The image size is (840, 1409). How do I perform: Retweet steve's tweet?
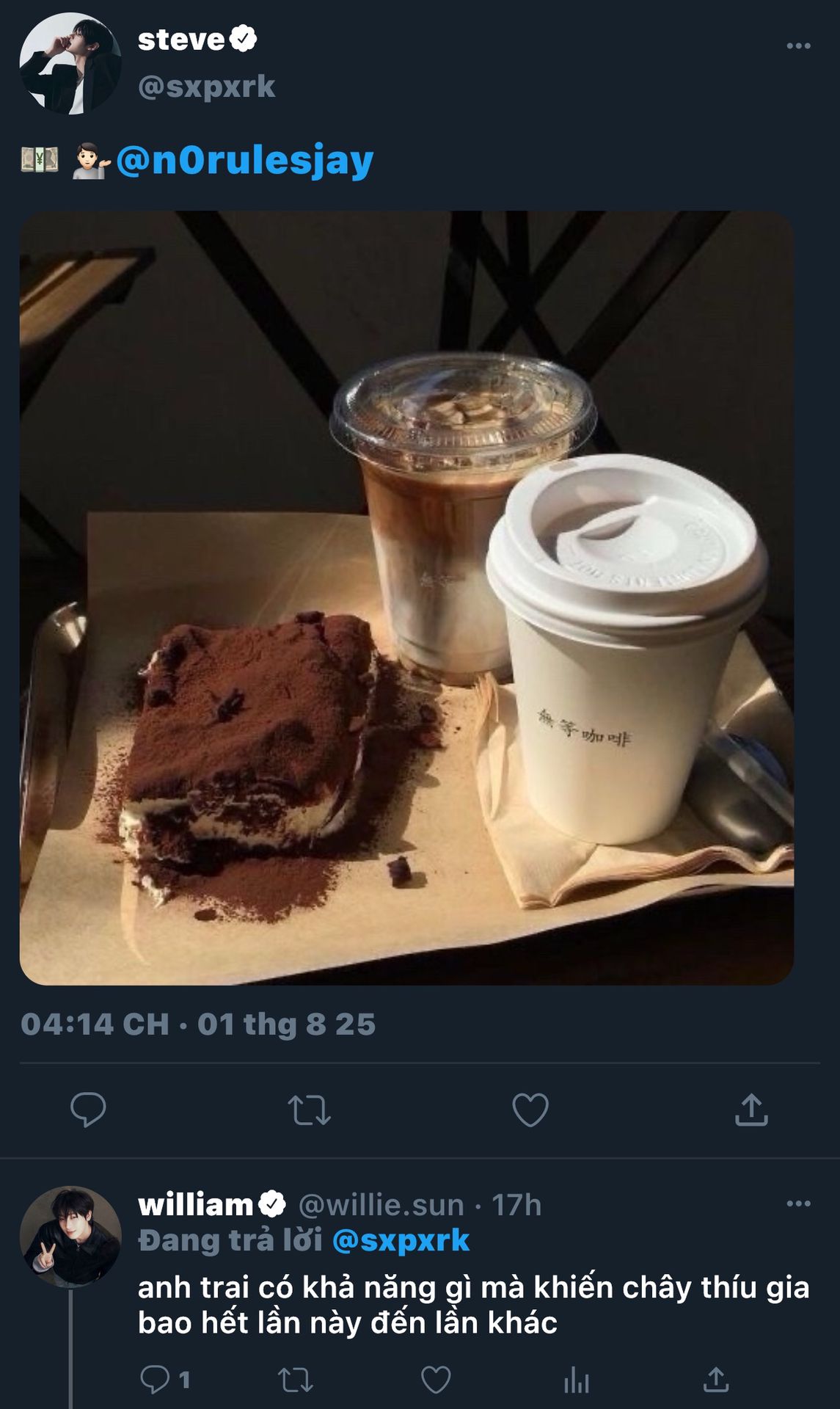tap(309, 1110)
